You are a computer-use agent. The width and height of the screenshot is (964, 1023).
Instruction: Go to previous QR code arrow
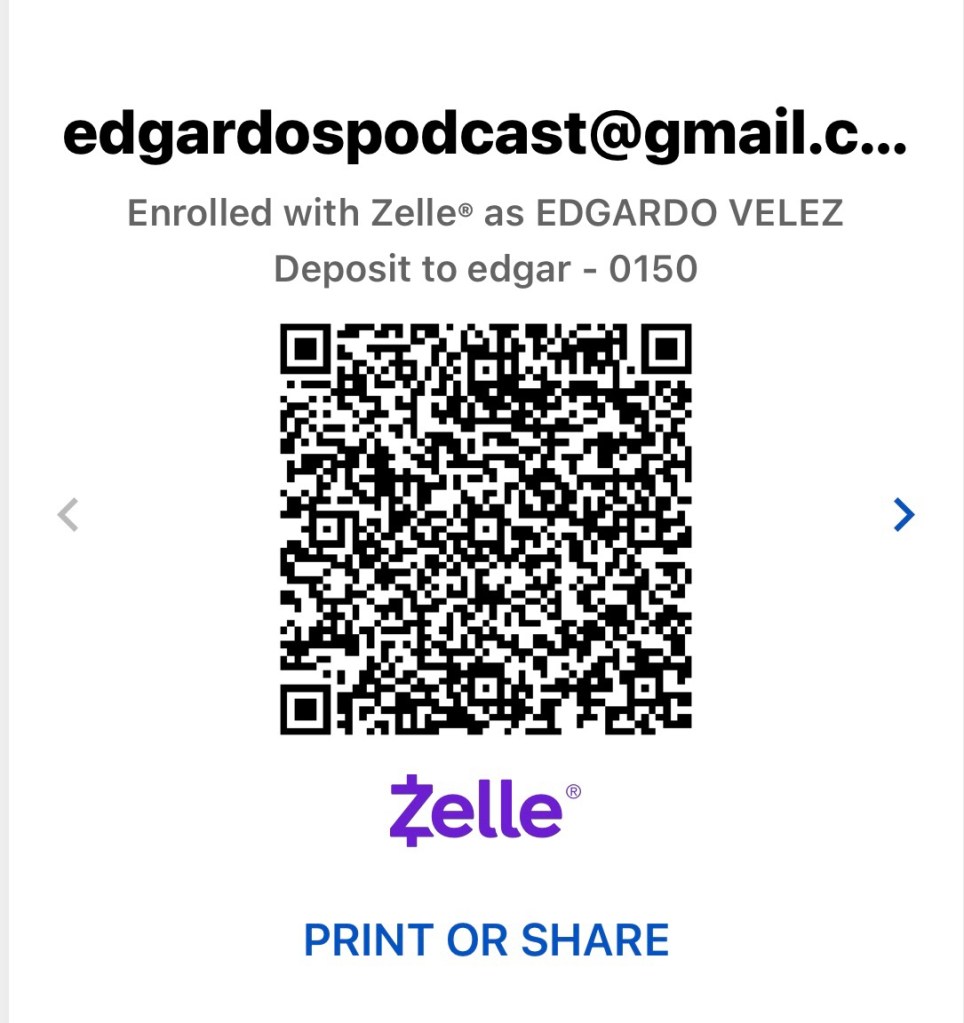(68, 515)
